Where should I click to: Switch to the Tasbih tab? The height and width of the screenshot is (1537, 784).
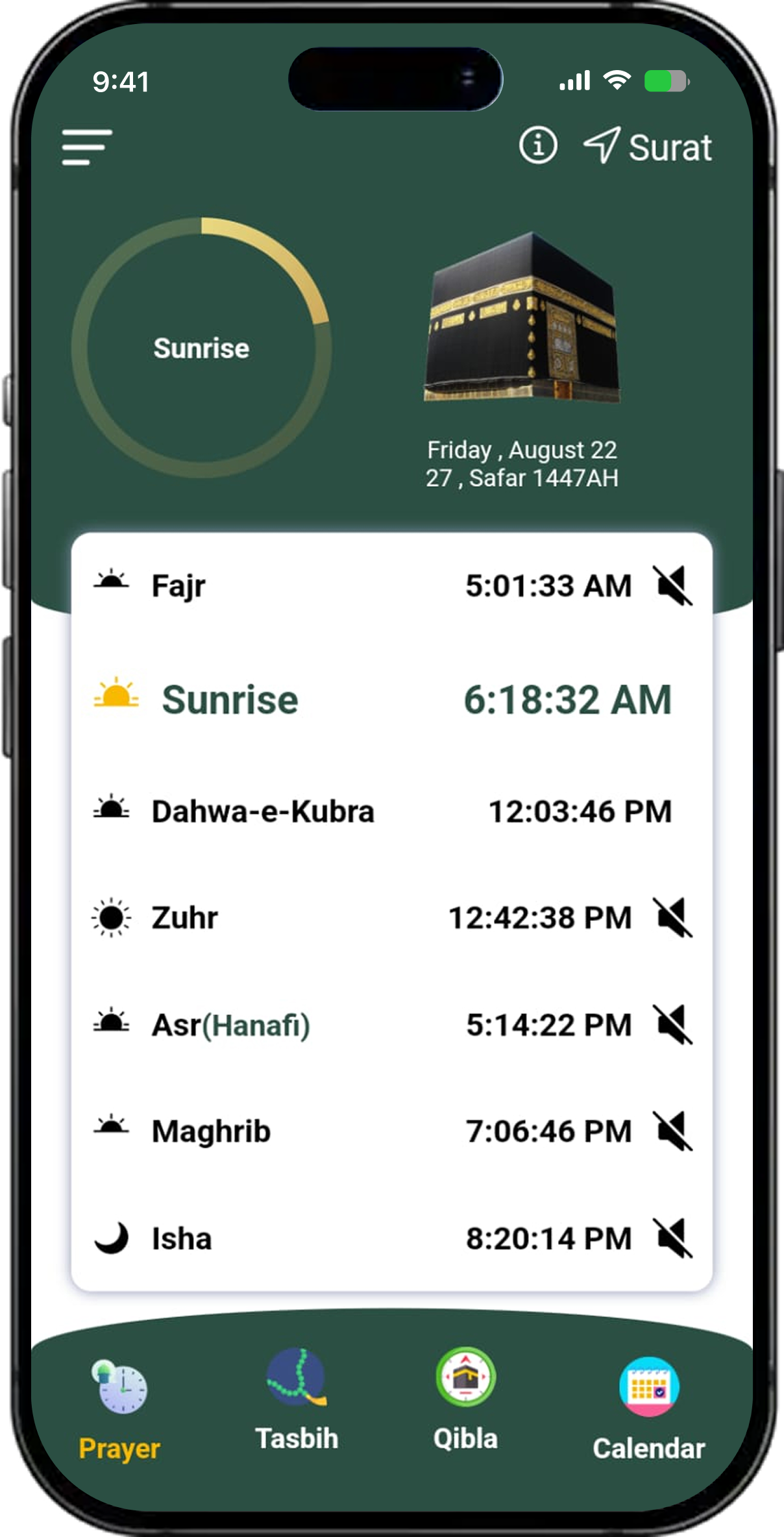297,1400
